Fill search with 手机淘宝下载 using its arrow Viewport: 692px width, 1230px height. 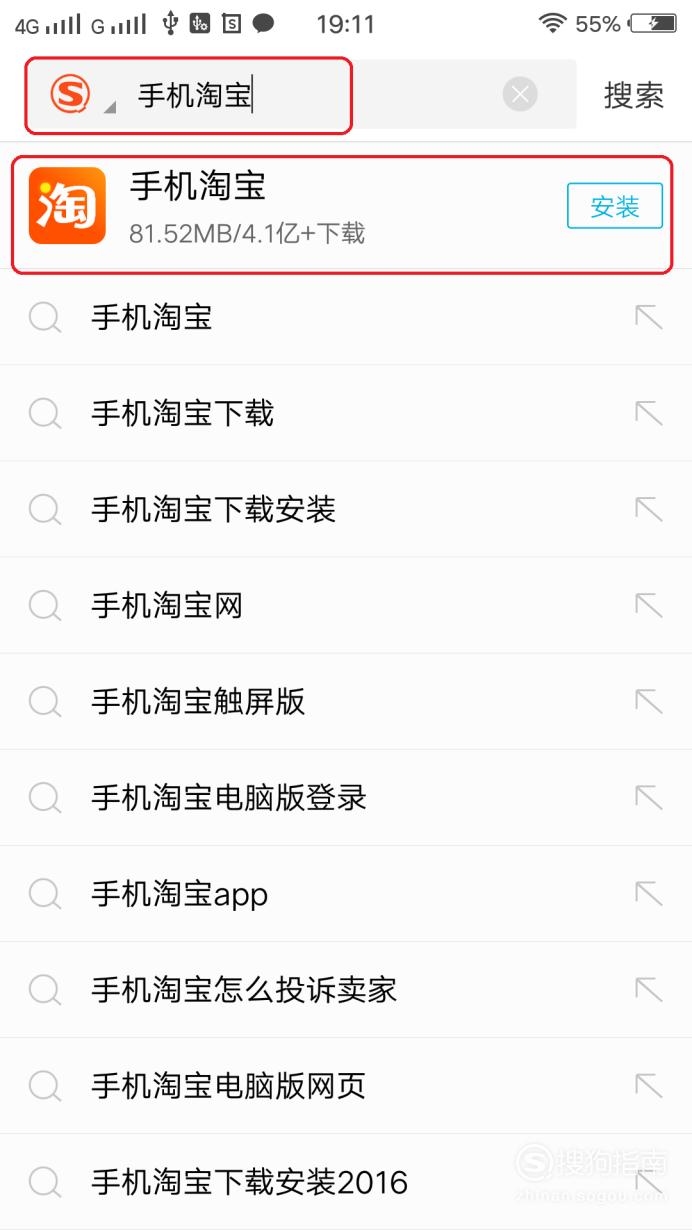[649, 414]
